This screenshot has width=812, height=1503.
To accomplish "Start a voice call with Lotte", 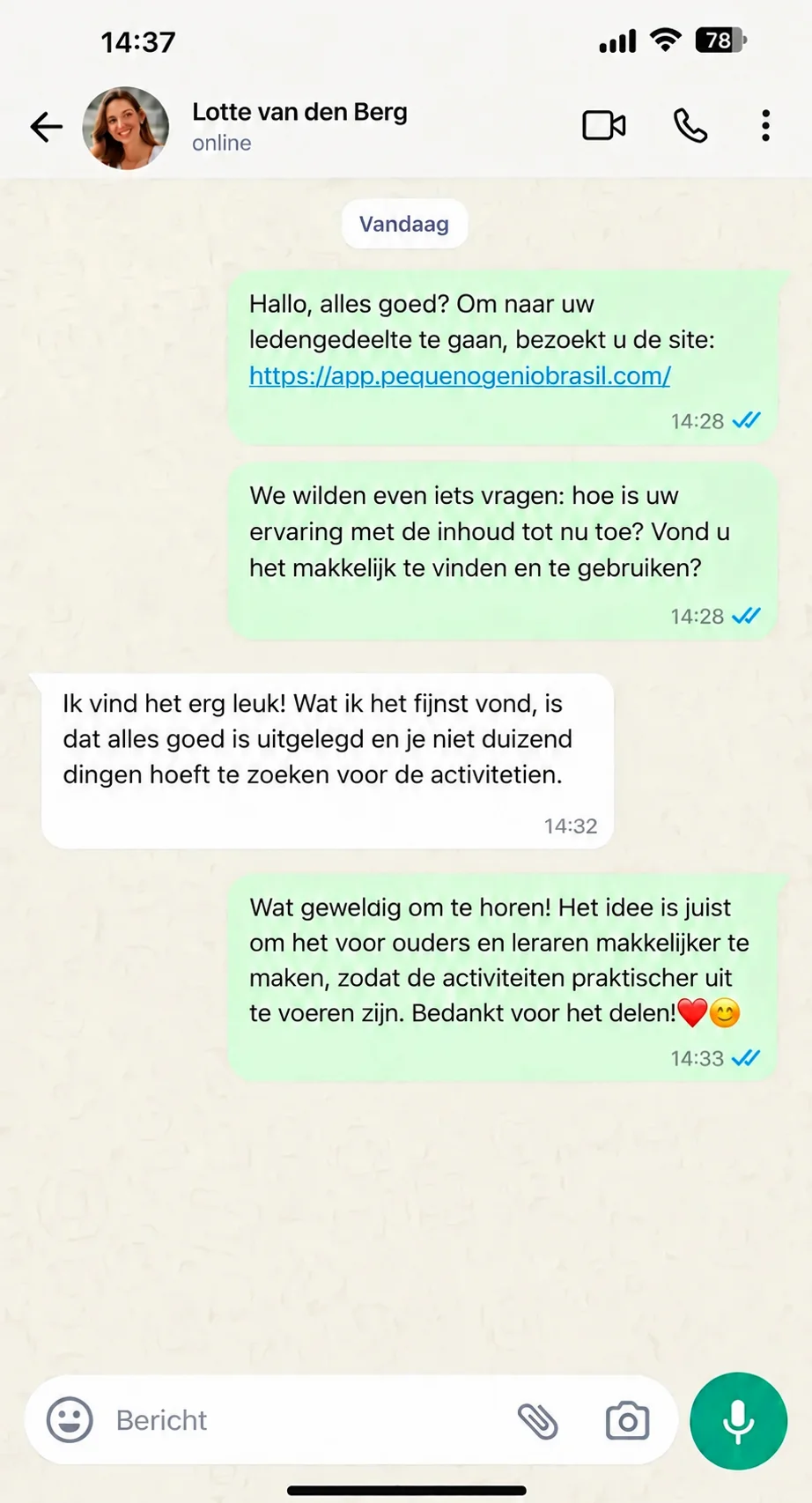I will click(690, 126).
